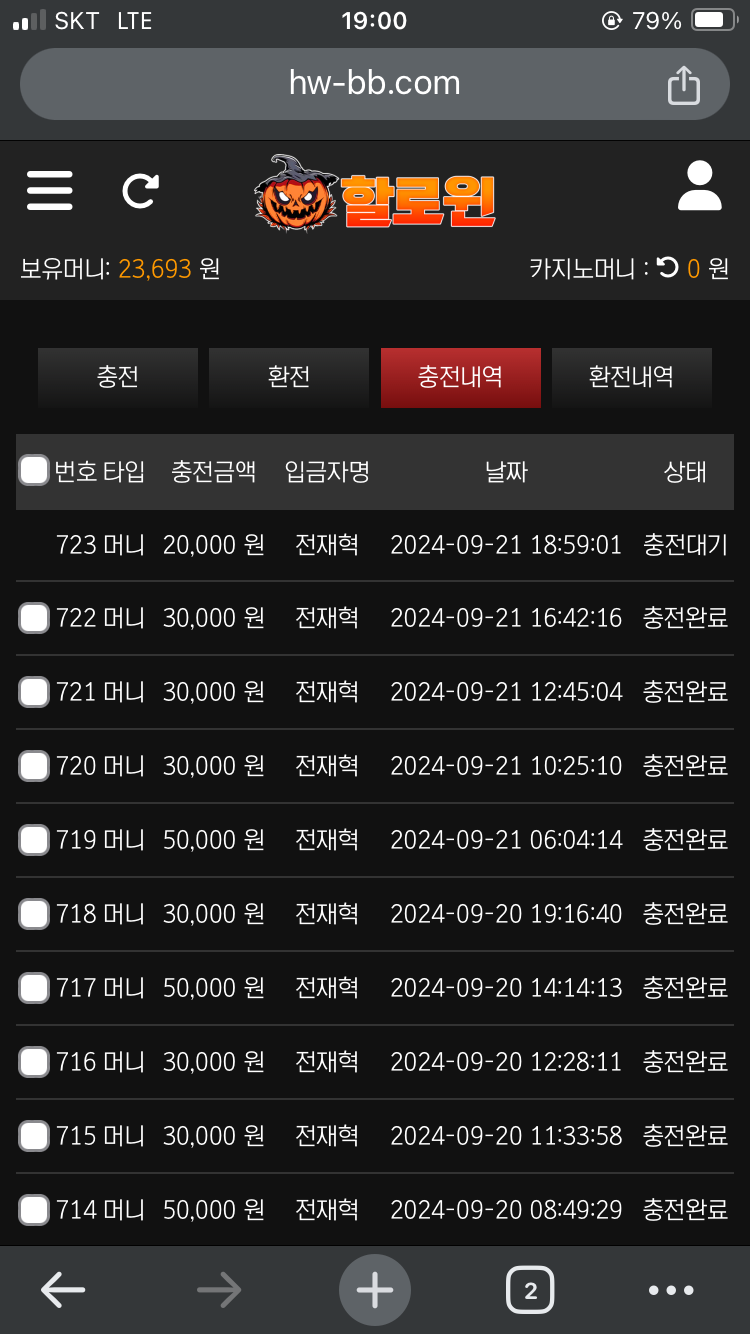Switch to the 환전 tab
The height and width of the screenshot is (1334, 750).
click(x=289, y=377)
